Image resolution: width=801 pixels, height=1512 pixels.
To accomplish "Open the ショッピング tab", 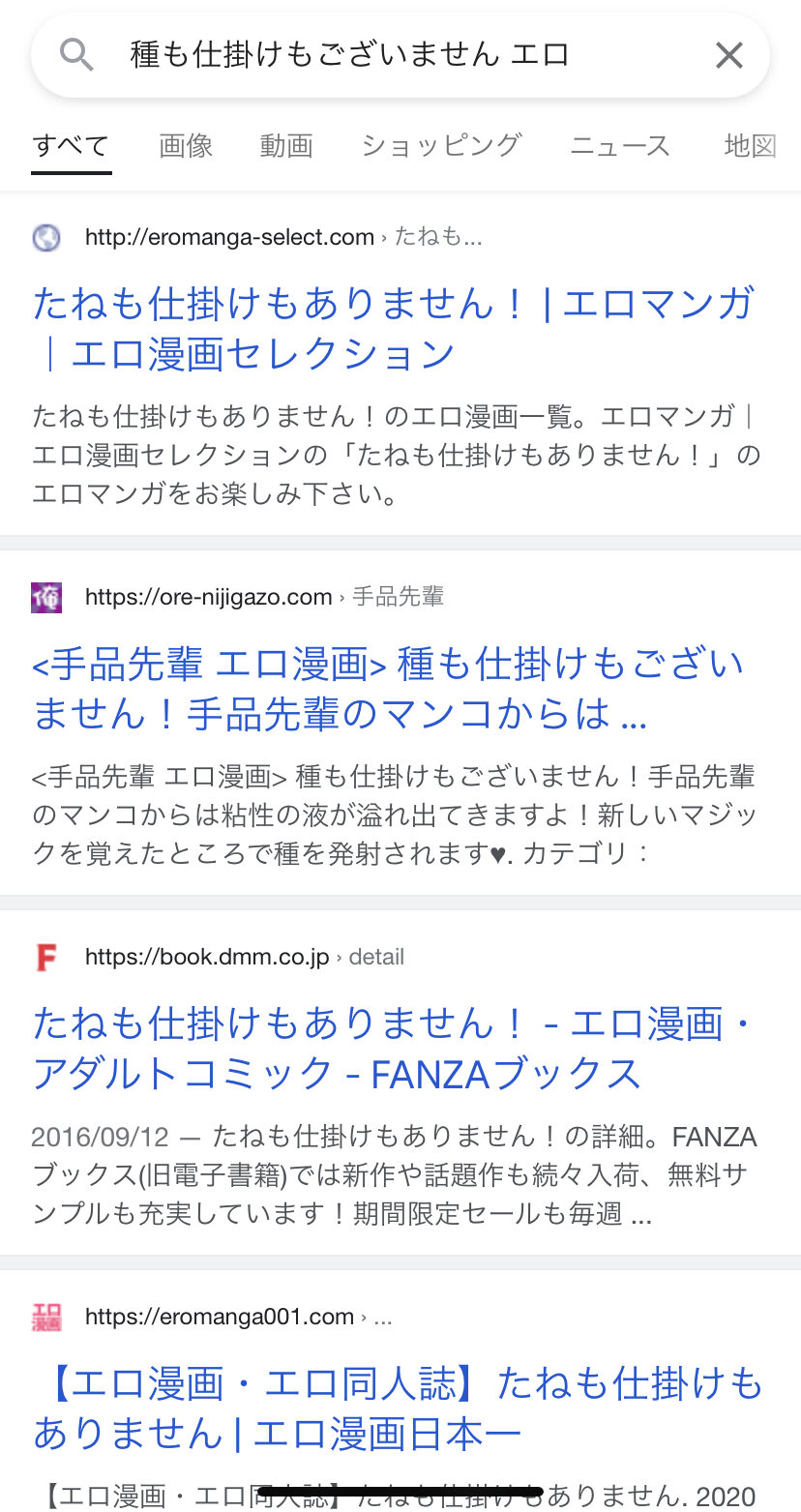I will (441, 146).
